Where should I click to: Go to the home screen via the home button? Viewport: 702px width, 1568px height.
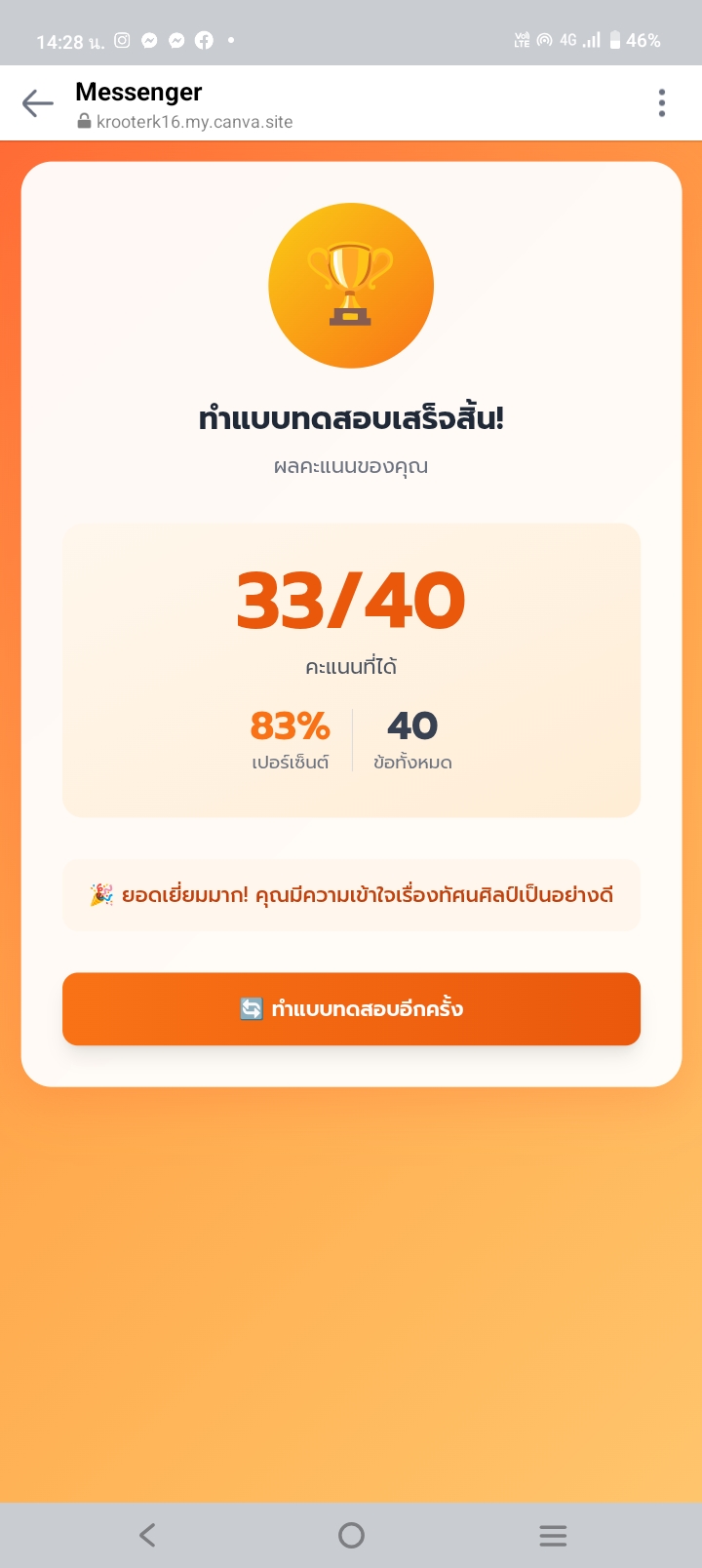351,1535
